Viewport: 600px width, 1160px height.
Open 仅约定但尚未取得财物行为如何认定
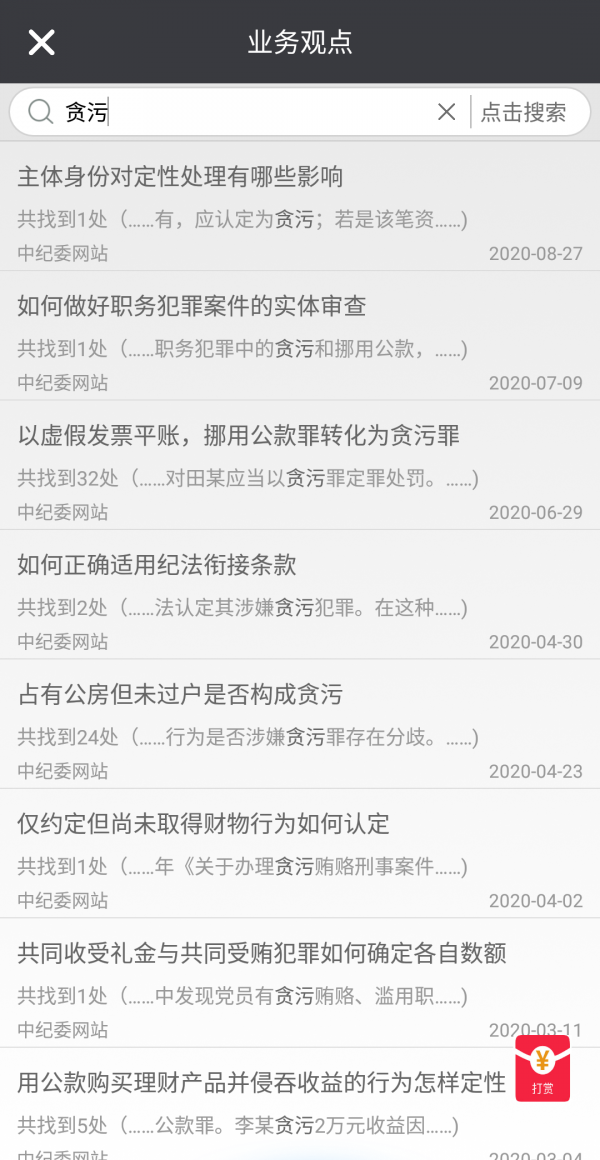click(203, 824)
